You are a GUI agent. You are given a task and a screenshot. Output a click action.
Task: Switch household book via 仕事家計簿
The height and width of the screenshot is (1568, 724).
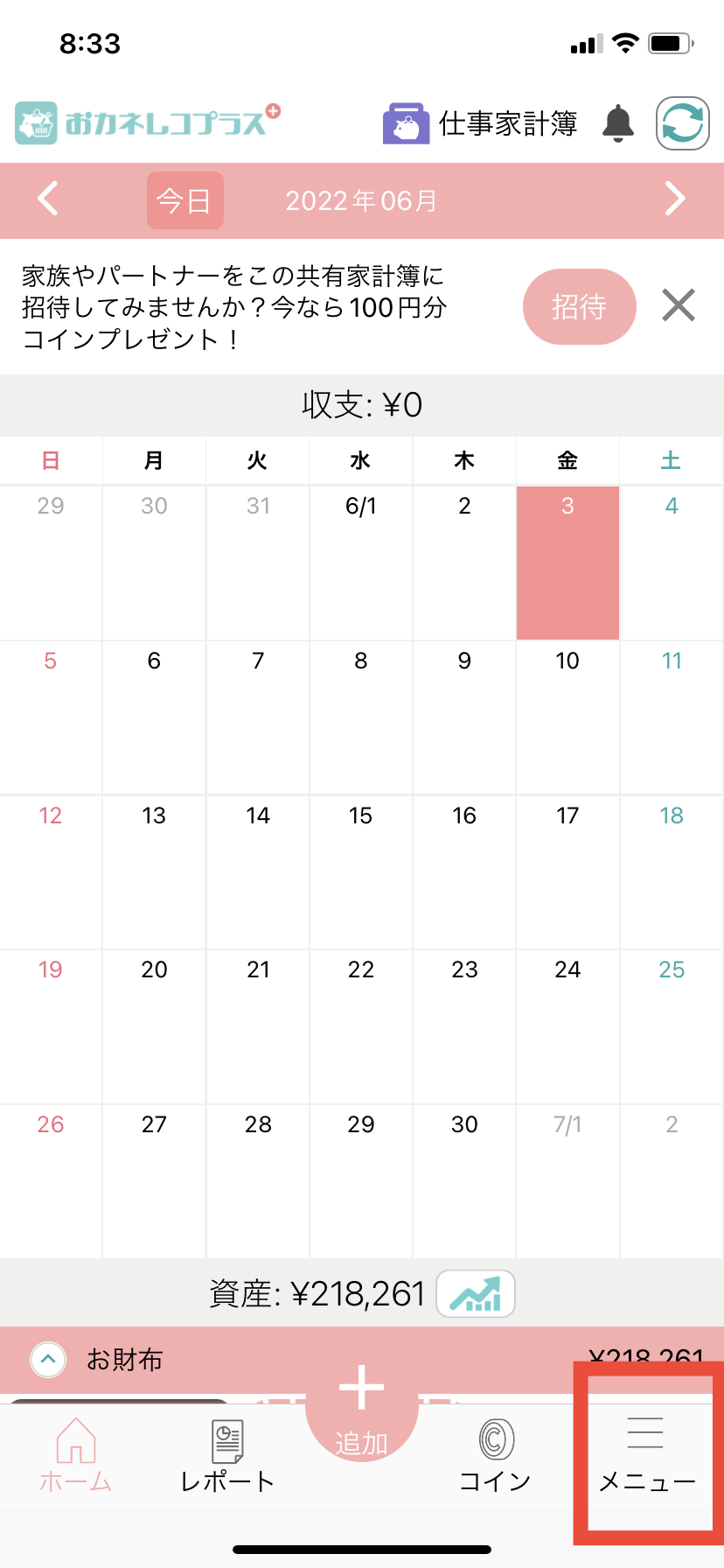point(481,124)
